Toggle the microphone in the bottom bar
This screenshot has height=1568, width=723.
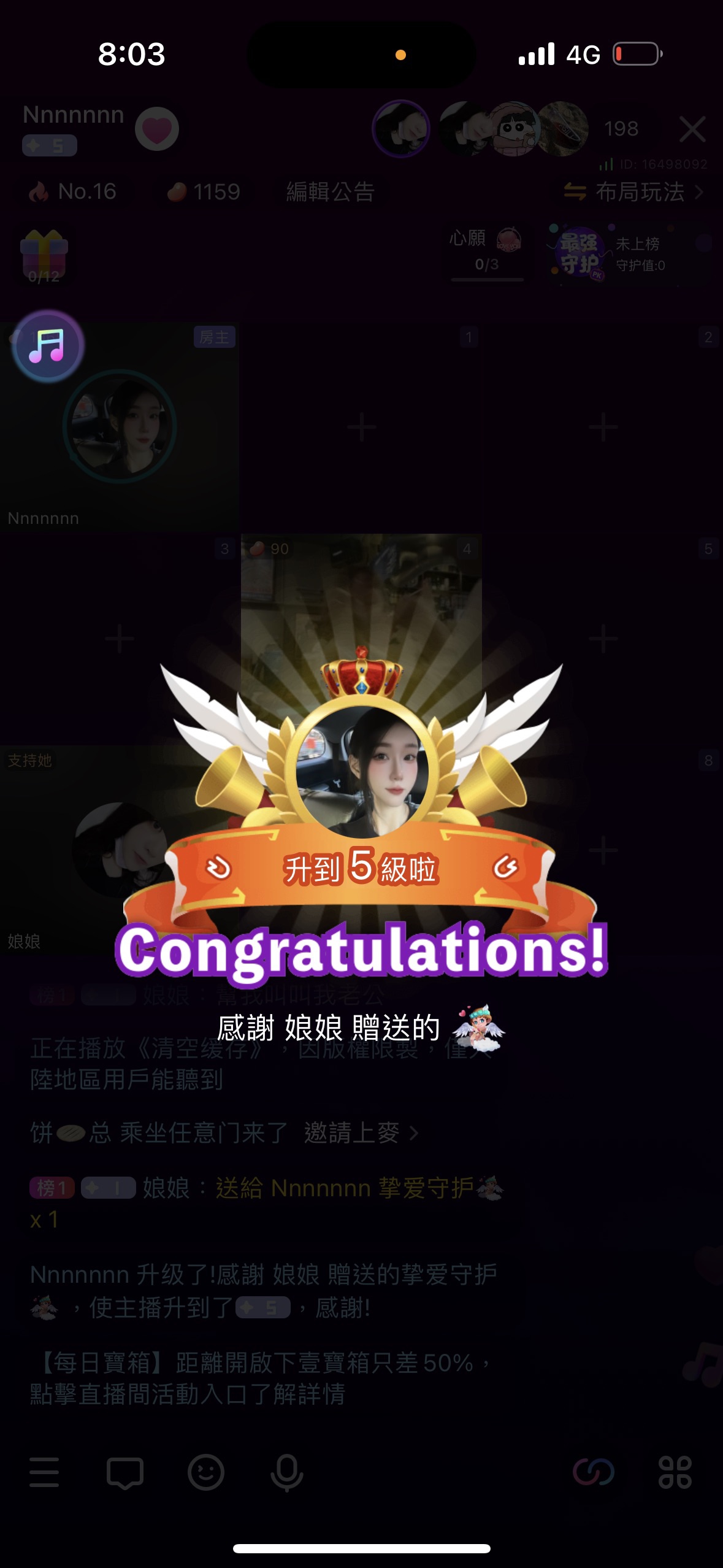[x=286, y=1472]
